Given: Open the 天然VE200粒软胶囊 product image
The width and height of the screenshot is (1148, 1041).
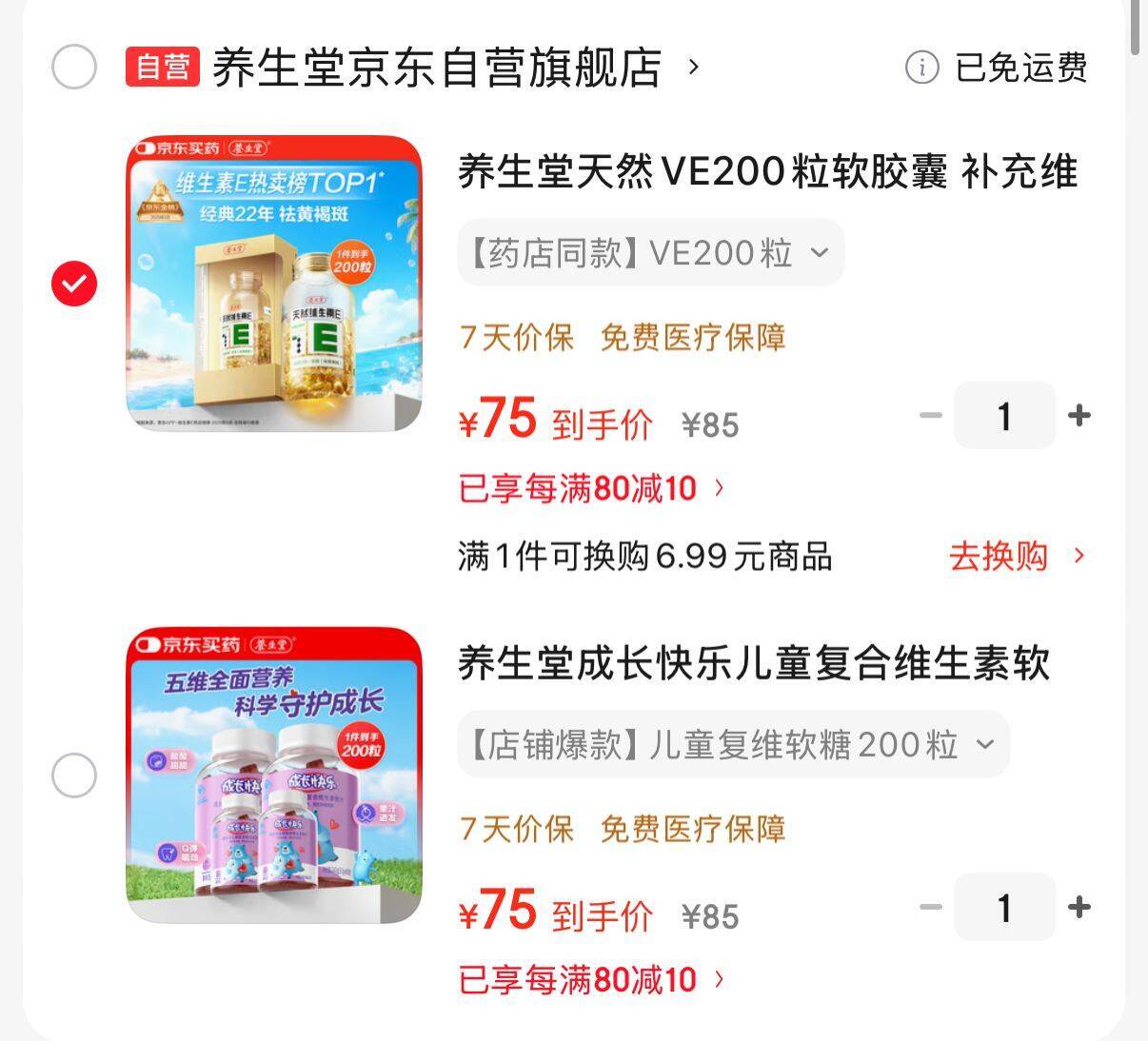Looking at the screenshot, I should pyautogui.click(x=274, y=284).
